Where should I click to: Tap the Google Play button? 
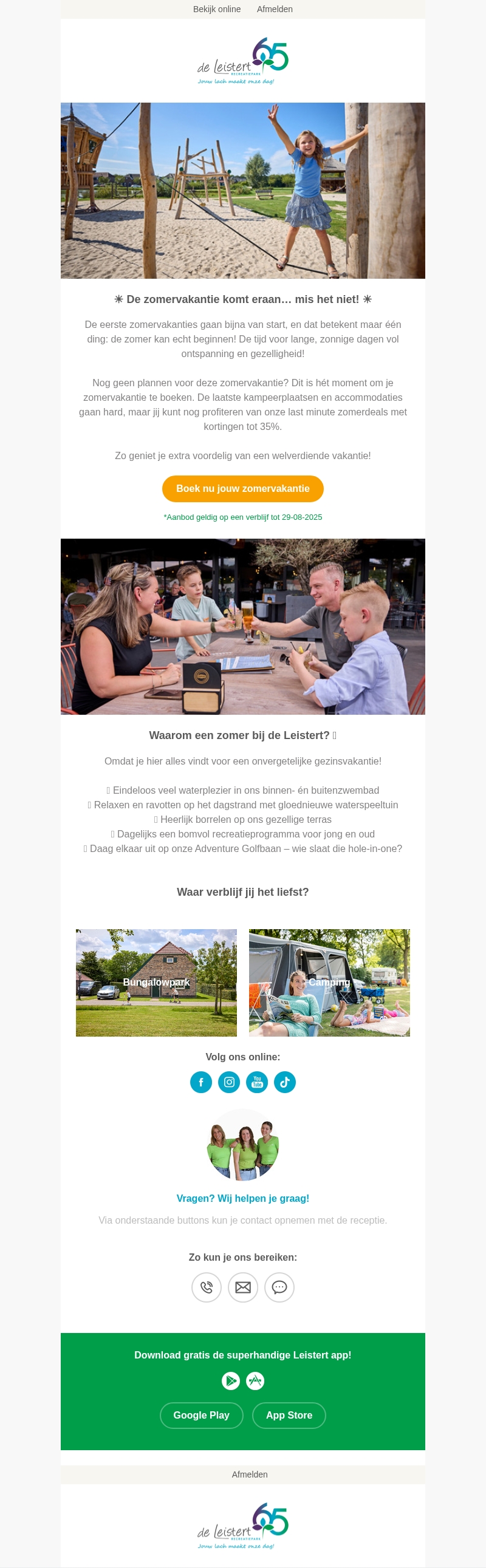pos(202,1415)
